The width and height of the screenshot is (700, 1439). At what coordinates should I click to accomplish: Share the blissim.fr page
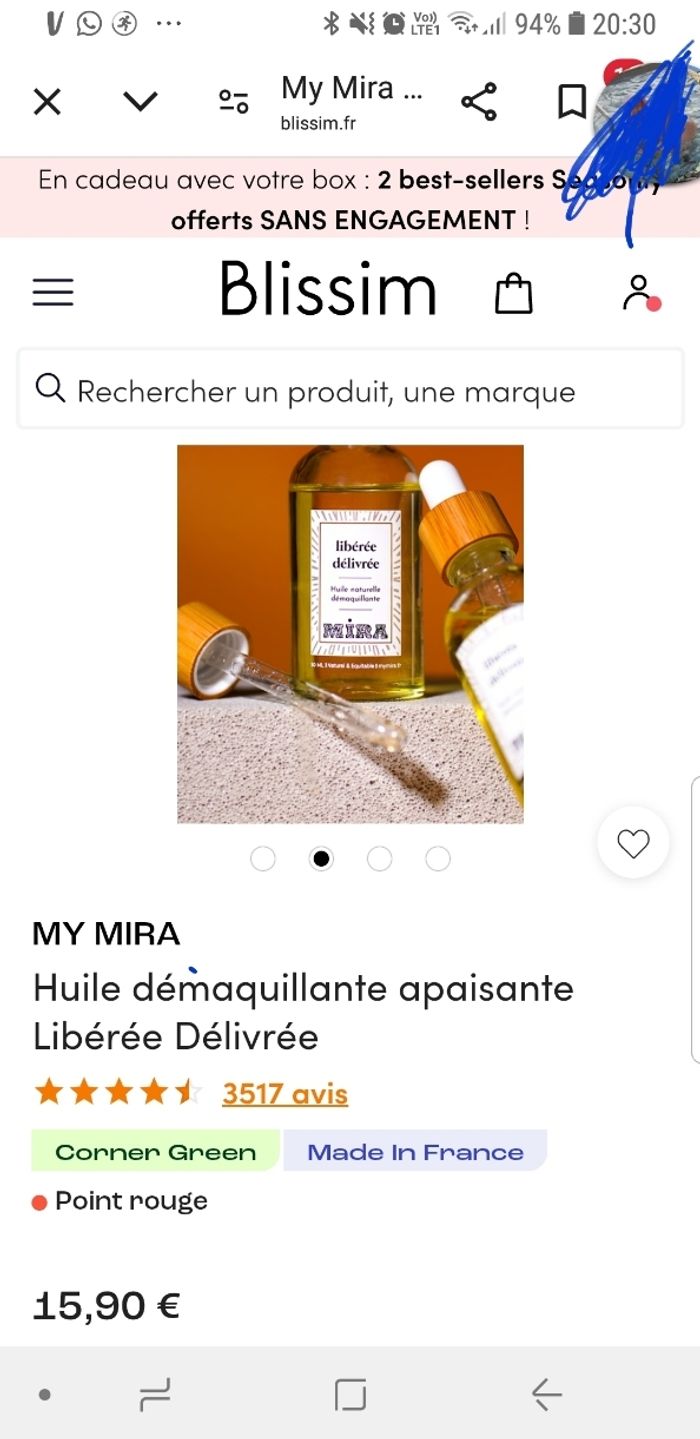click(479, 101)
